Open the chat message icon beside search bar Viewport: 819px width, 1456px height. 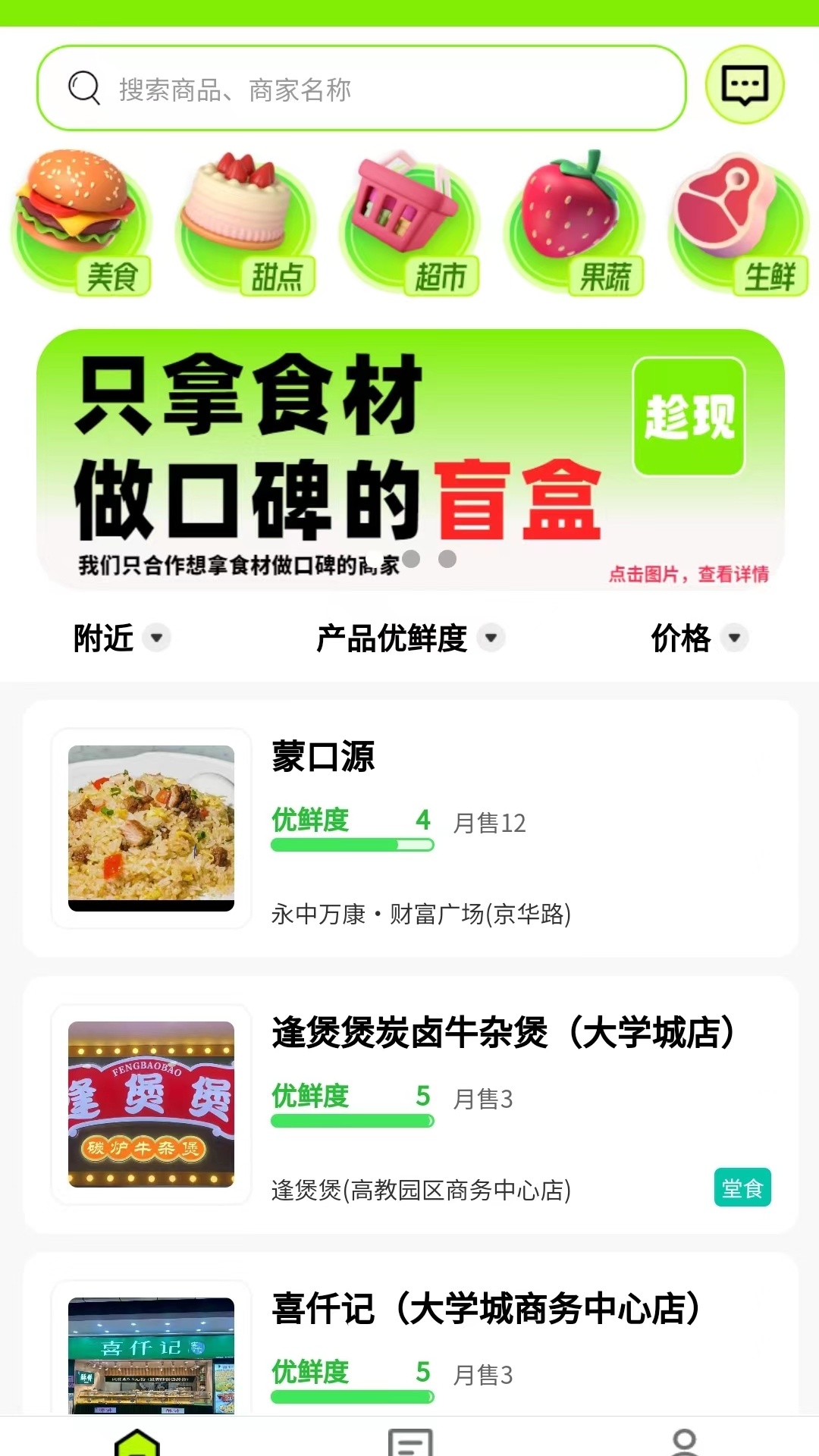[x=742, y=86]
